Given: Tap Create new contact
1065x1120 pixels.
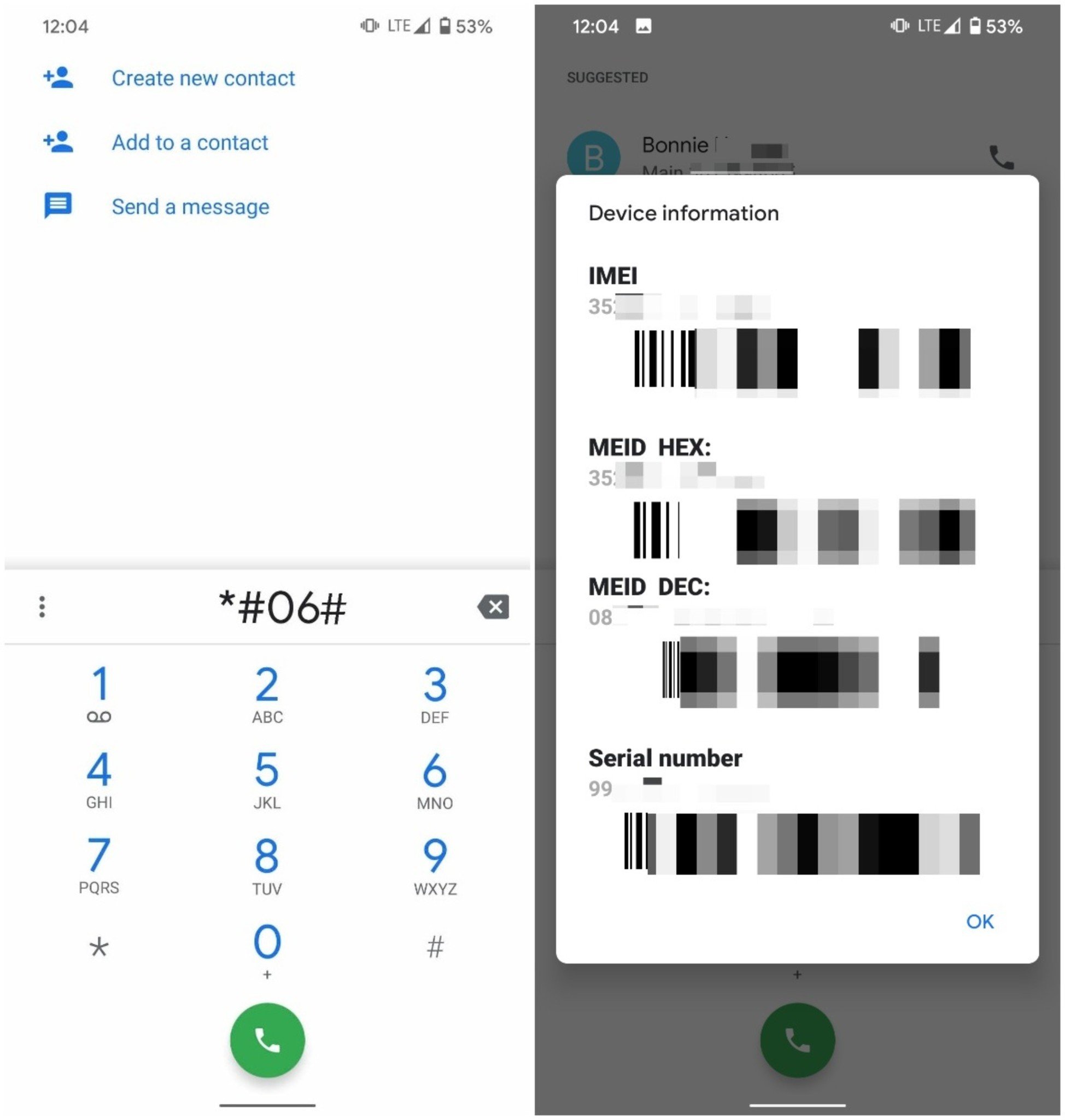Looking at the screenshot, I should (x=203, y=78).
